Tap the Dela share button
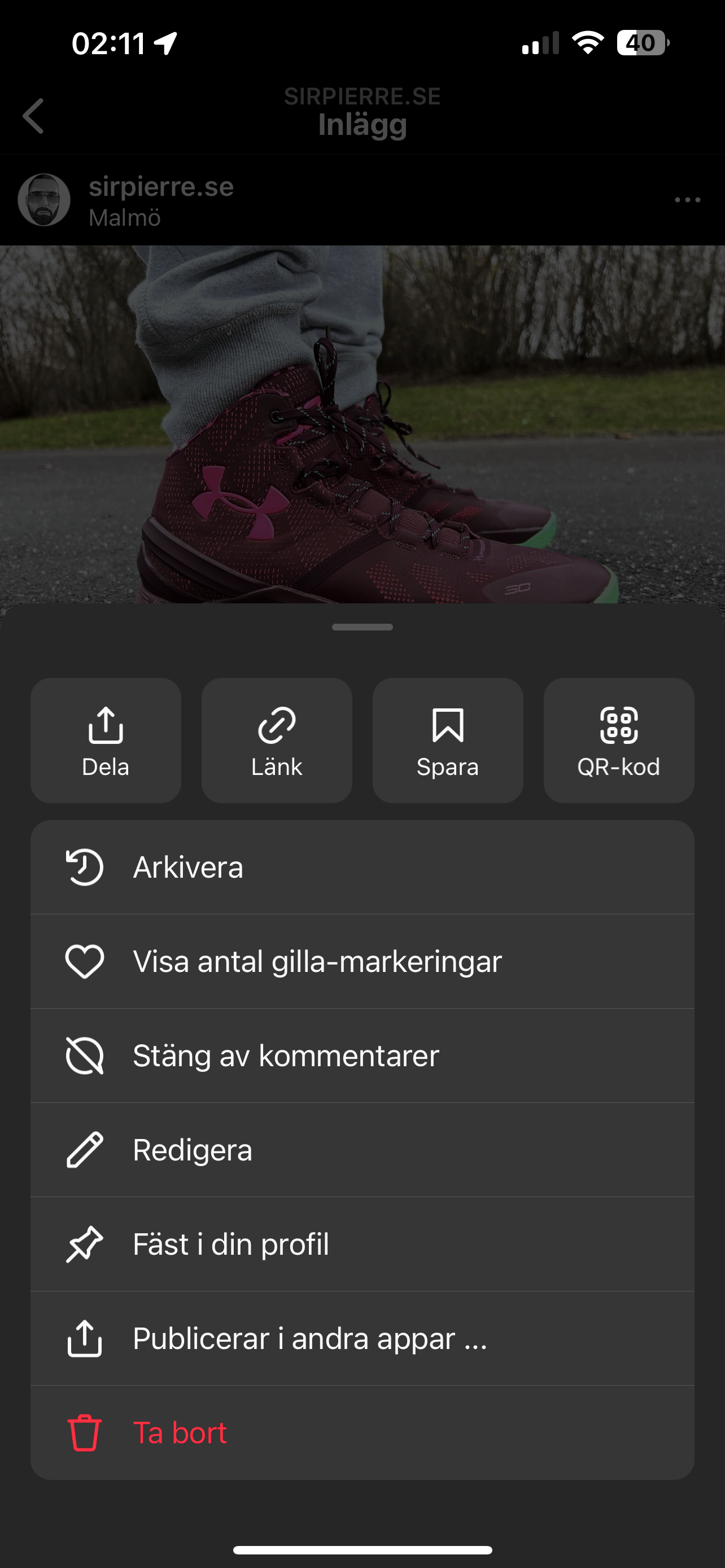Screen dimensions: 725x1568 (x=106, y=740)
